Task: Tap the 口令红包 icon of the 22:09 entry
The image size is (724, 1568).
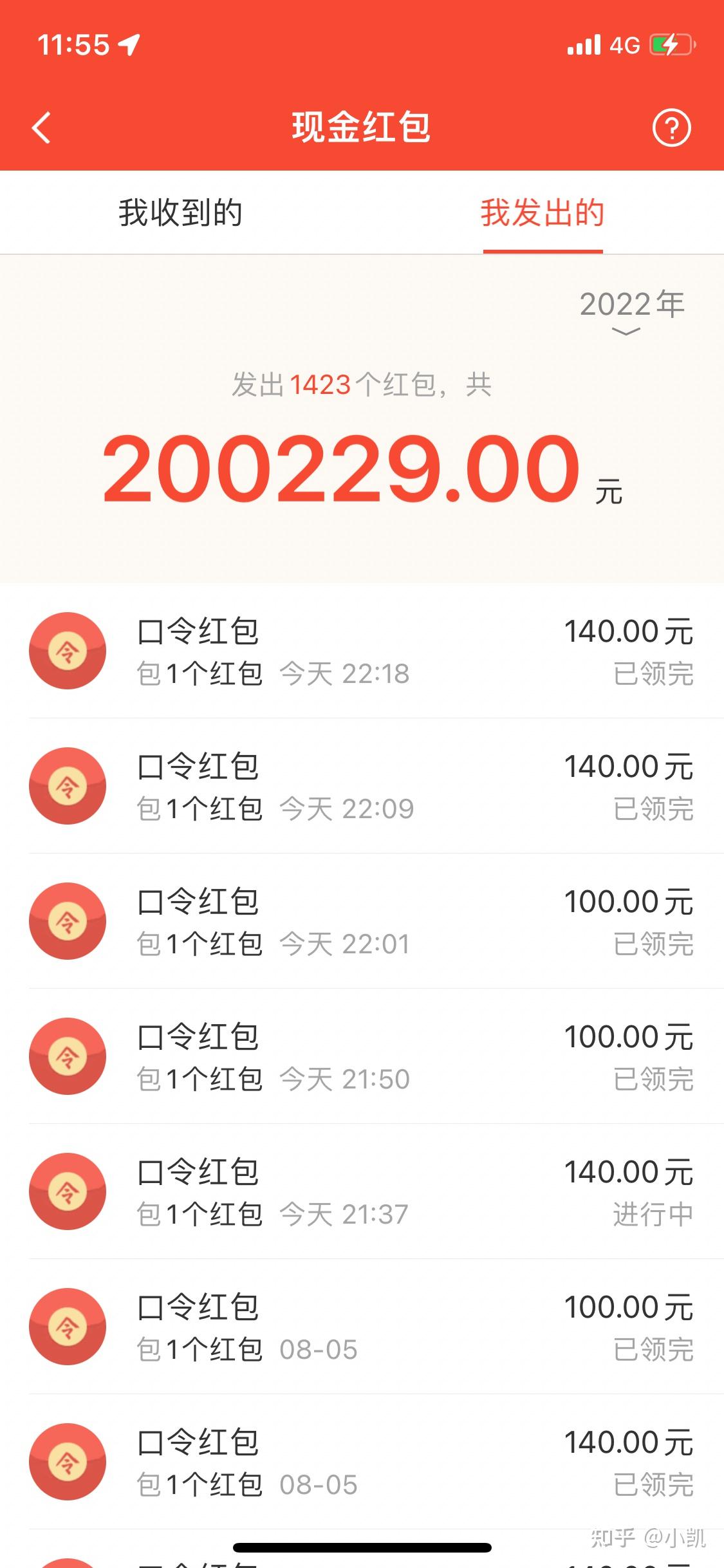Action: [x=67, y=787]
